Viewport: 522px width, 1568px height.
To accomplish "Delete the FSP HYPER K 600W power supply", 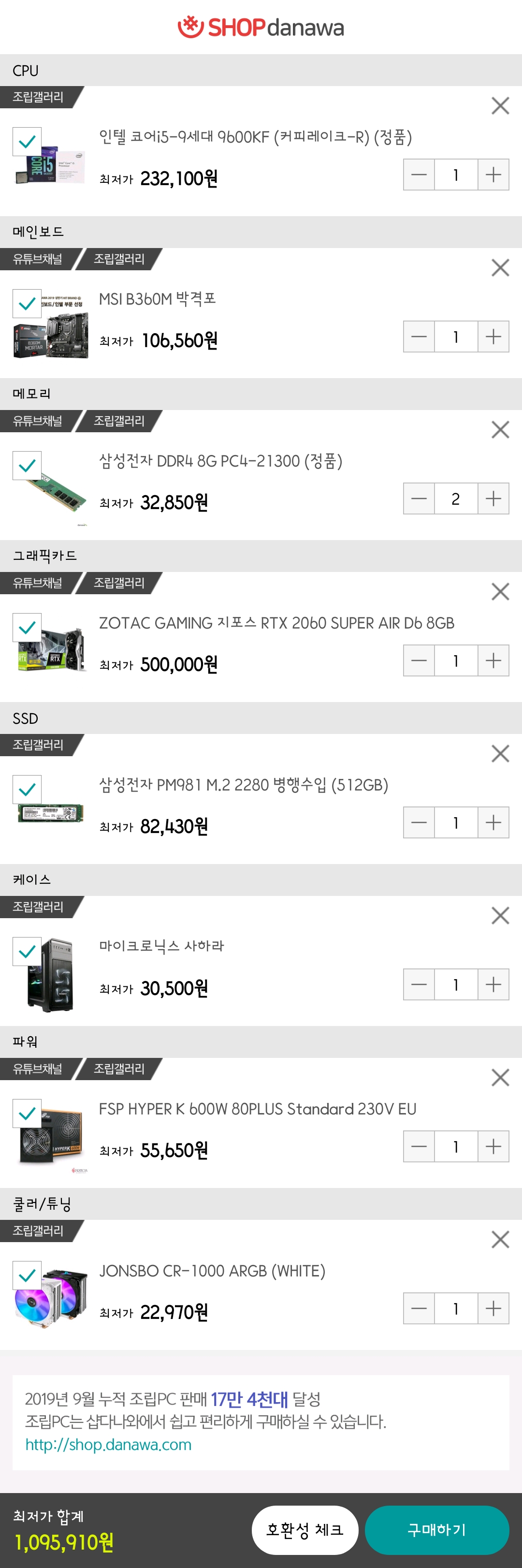I will tap(500, 1077).
